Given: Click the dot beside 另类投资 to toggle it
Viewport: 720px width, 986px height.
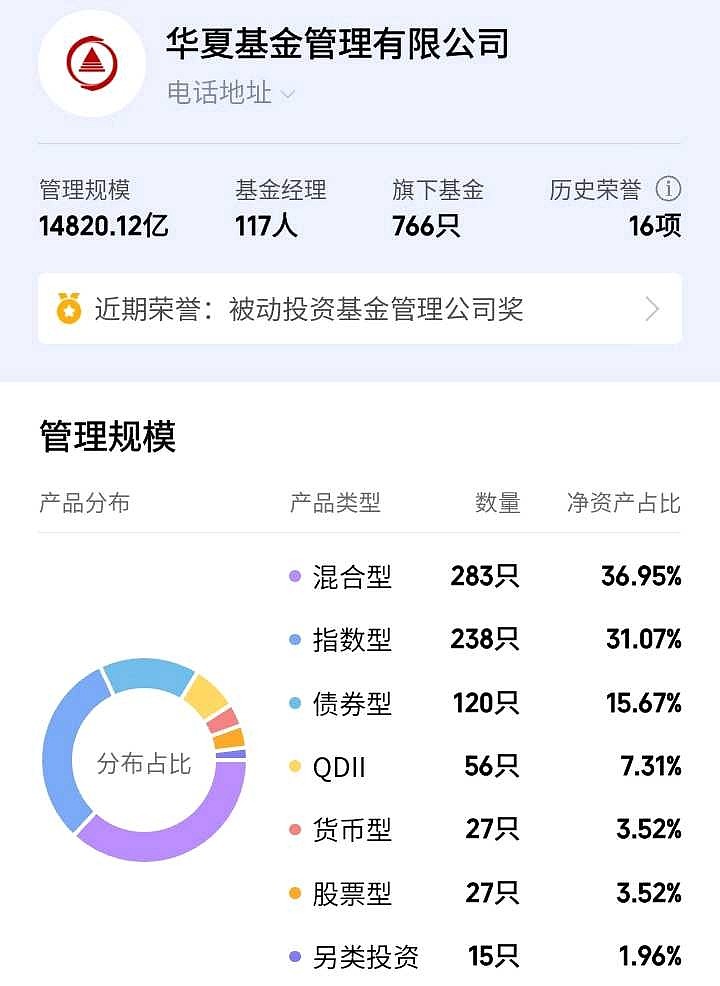Looking at the screenshot, I should [294, 955].
